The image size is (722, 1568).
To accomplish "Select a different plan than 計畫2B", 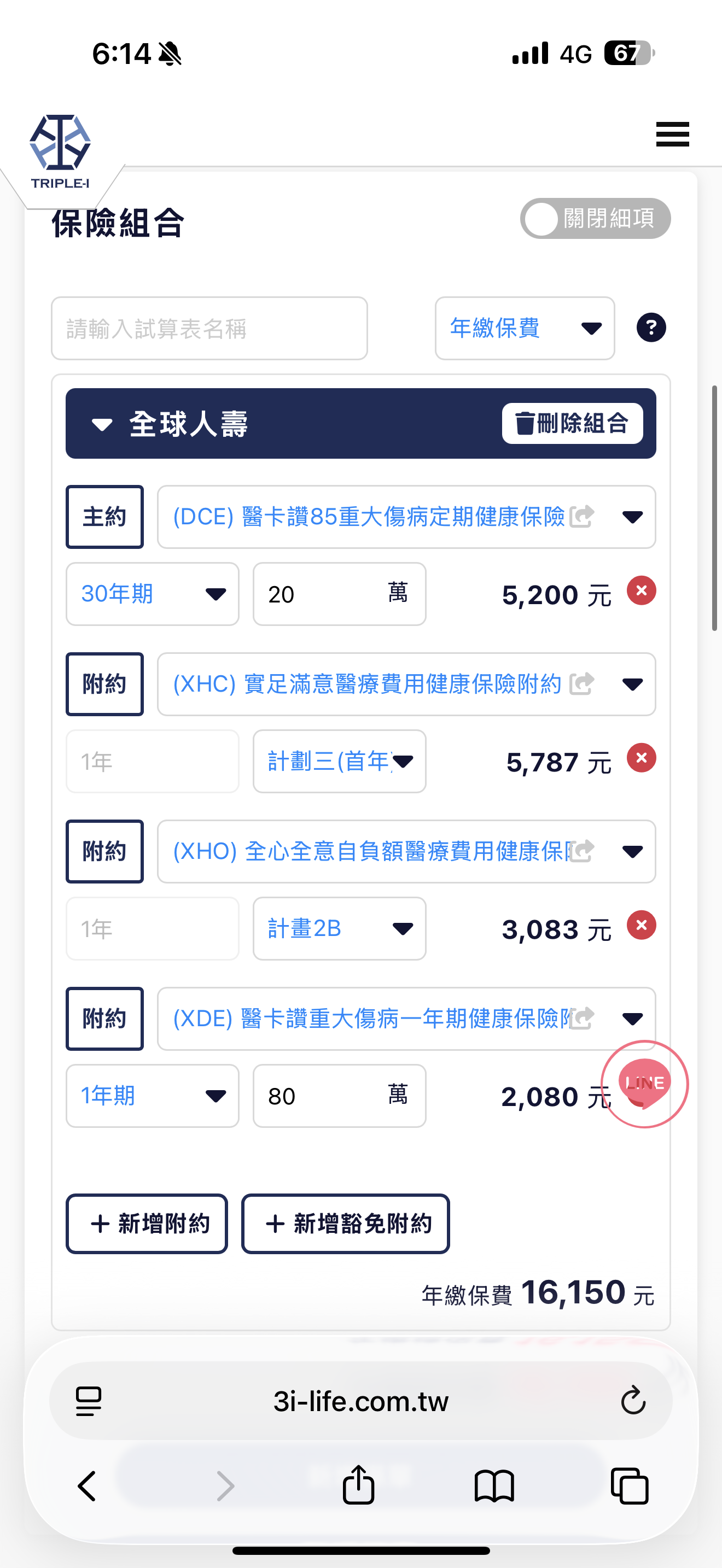I will point(339,929).
